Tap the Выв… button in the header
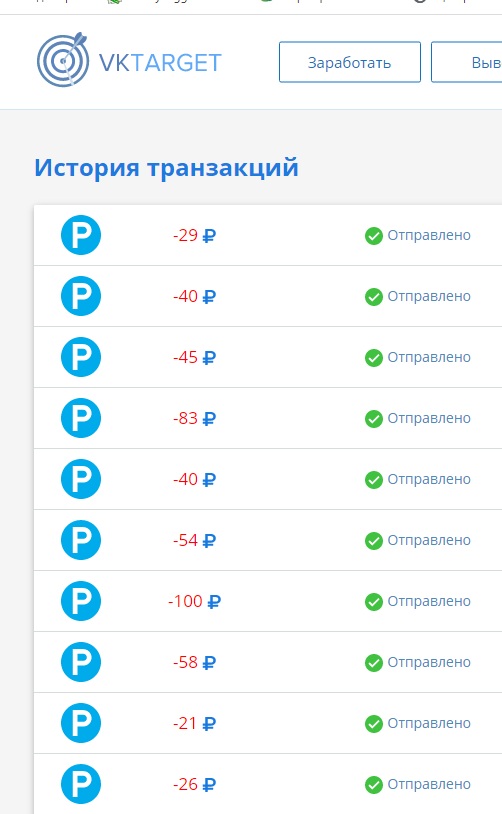Image resolution: width=502 pixels, height=814 pixels. click(x=467, y=62)
